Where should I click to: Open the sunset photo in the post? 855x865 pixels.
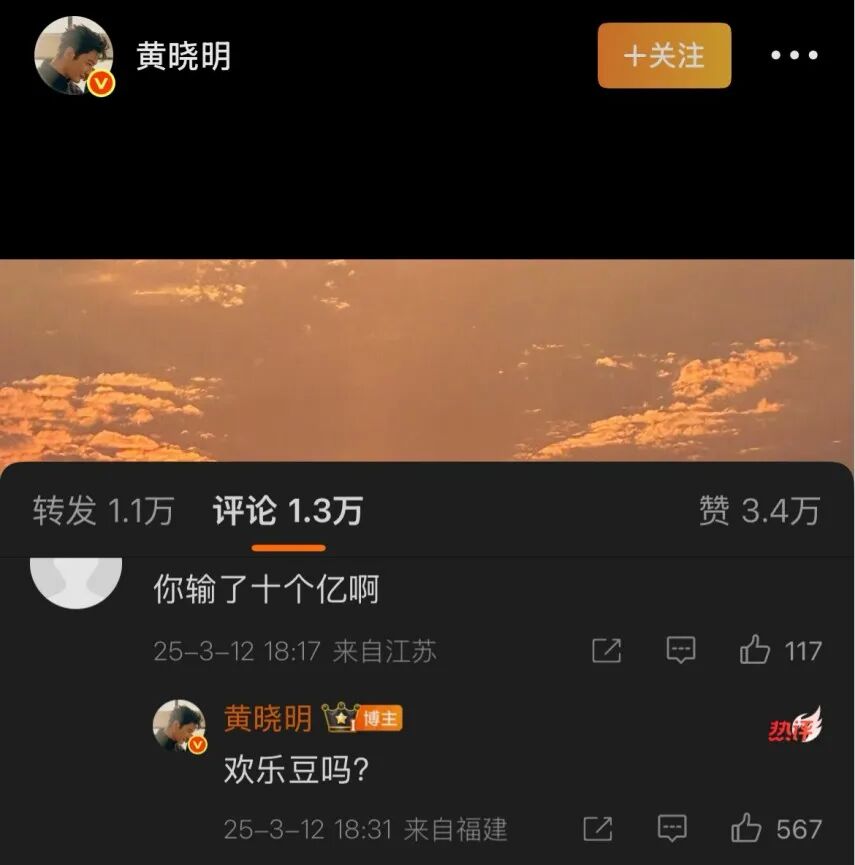tap(427, 360)
